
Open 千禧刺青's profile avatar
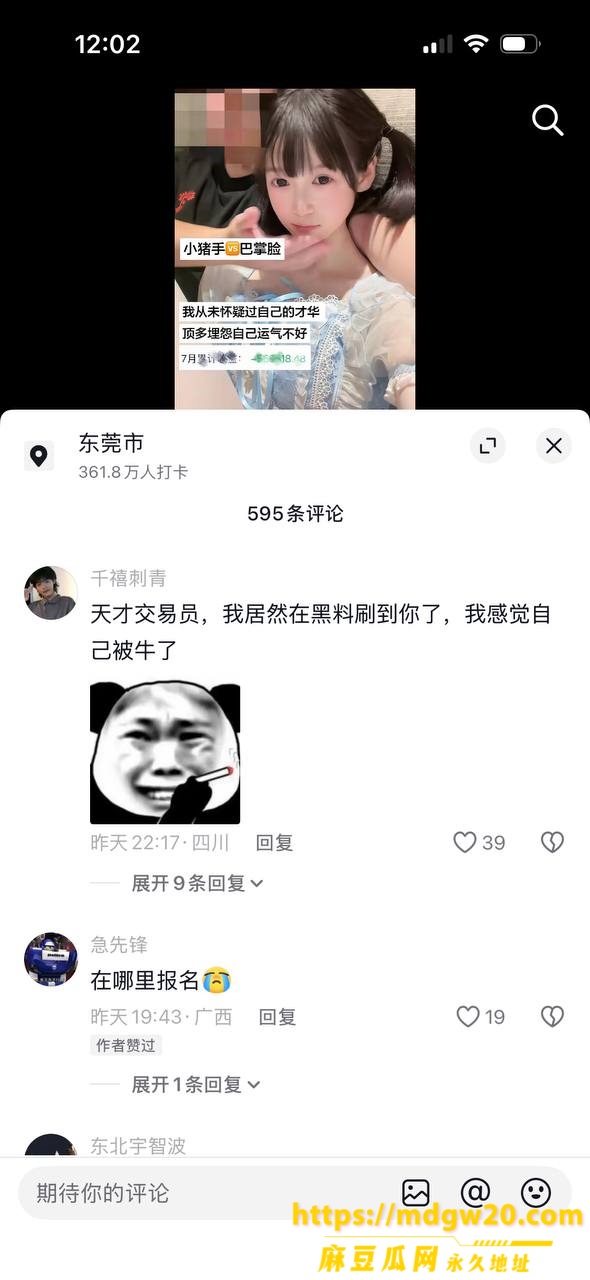coord(51,592)
